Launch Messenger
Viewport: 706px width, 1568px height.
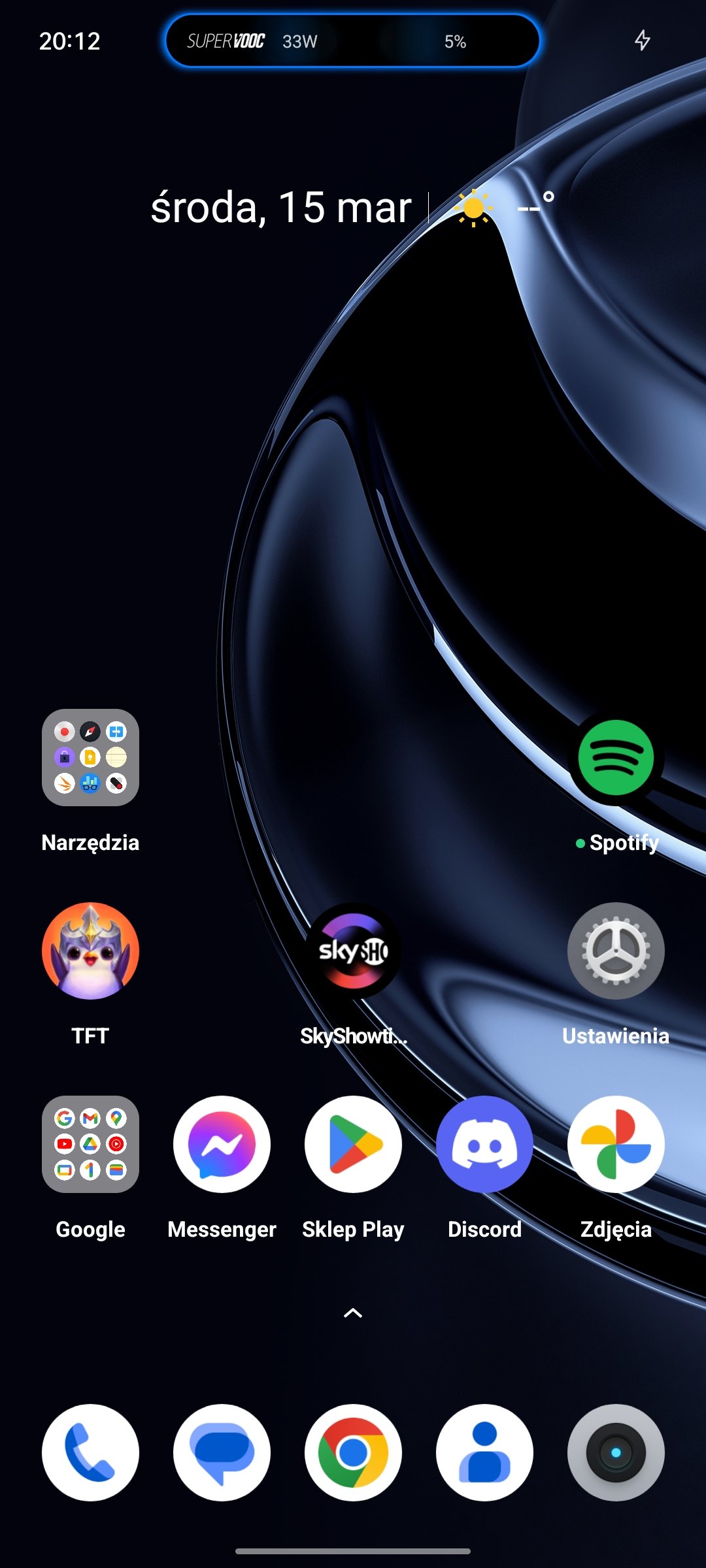[x=222, y=1144]
